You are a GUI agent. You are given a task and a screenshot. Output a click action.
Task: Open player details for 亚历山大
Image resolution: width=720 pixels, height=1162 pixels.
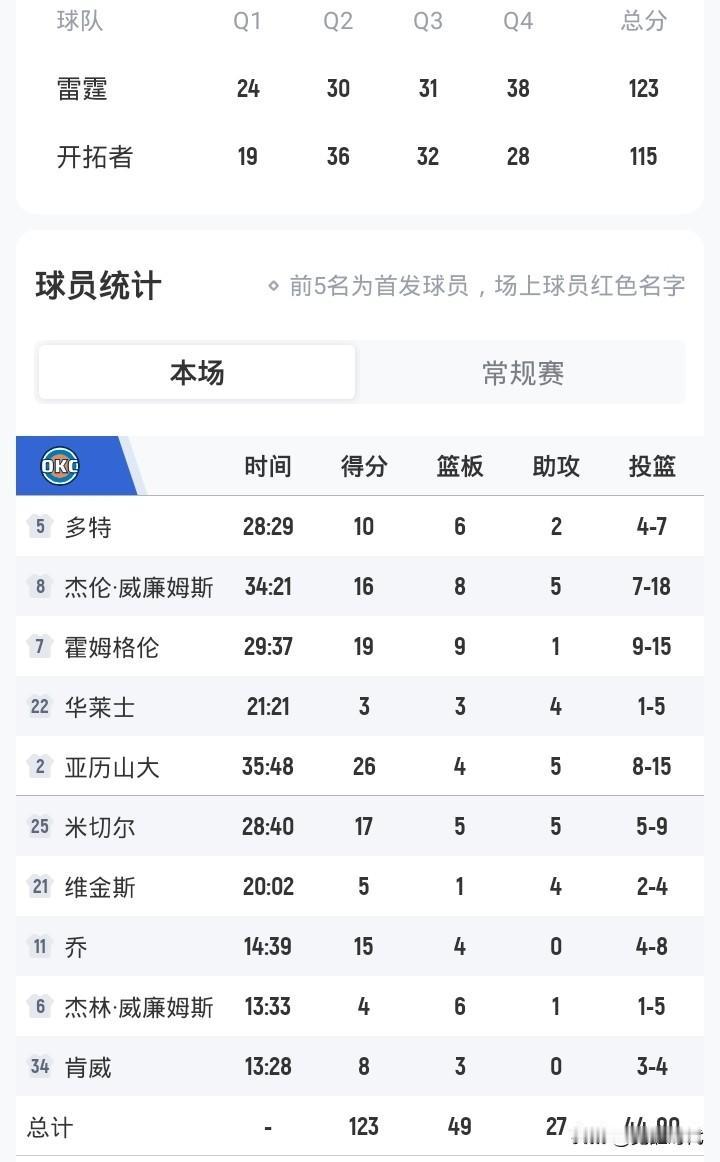point(110,767)
